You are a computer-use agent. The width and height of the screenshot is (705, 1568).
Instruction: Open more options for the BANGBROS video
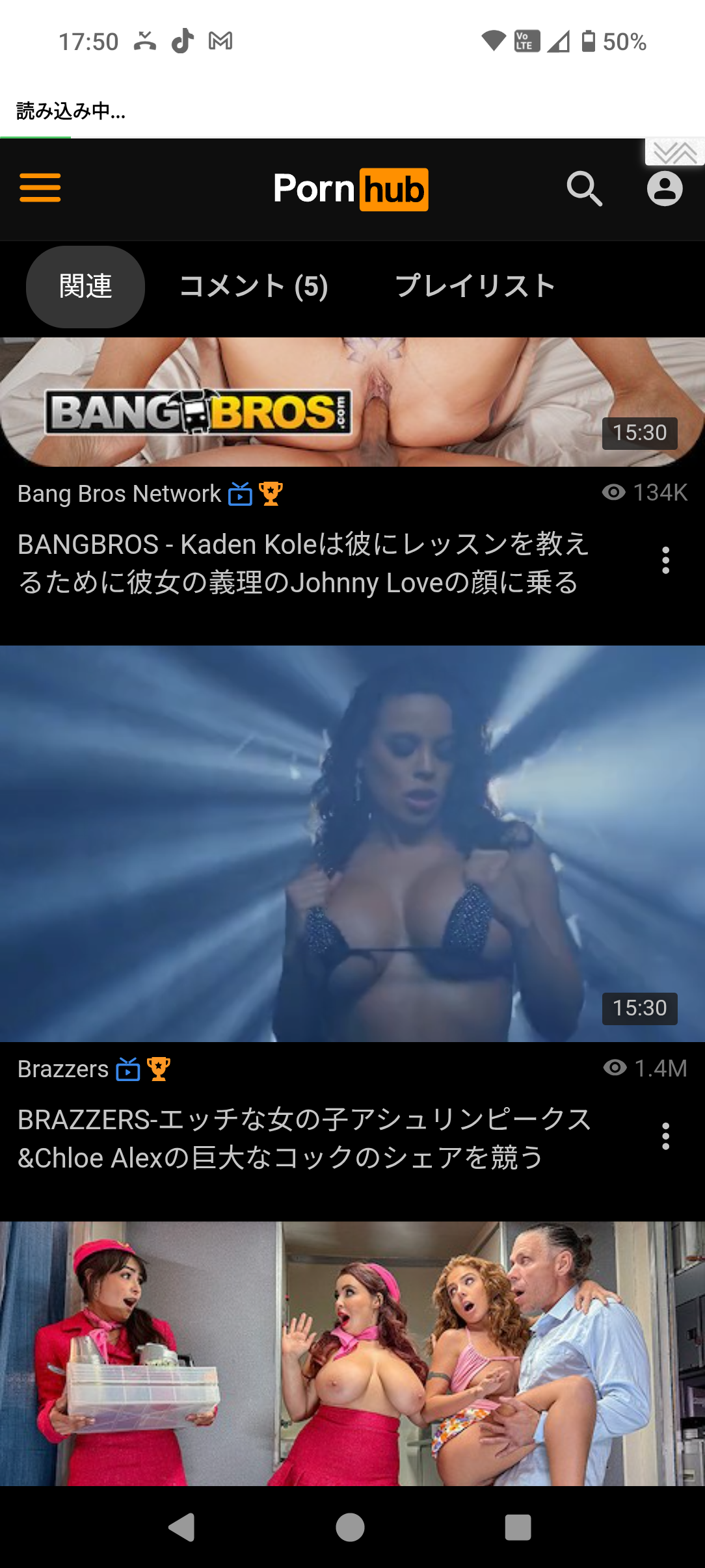click(665, 560)
